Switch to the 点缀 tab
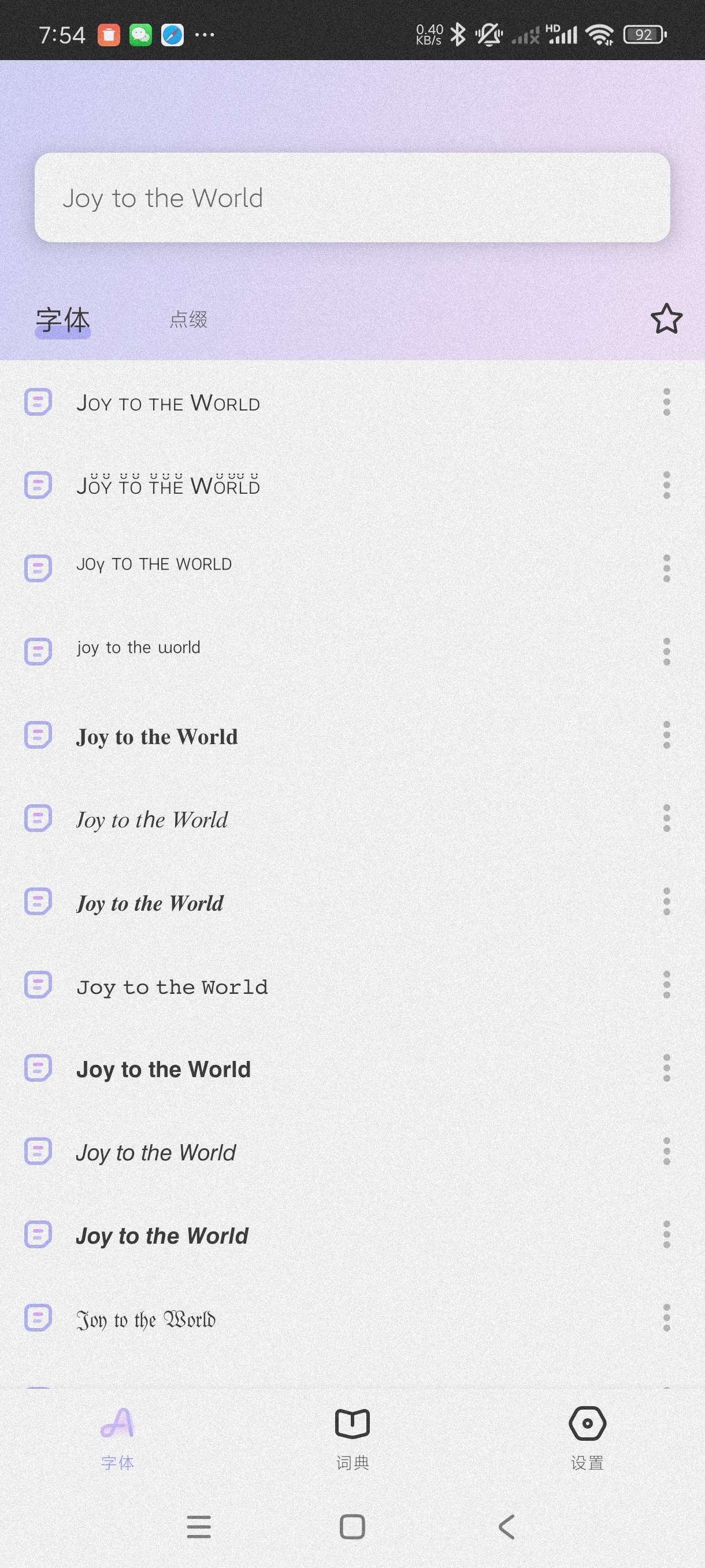 tap(188, 320)
